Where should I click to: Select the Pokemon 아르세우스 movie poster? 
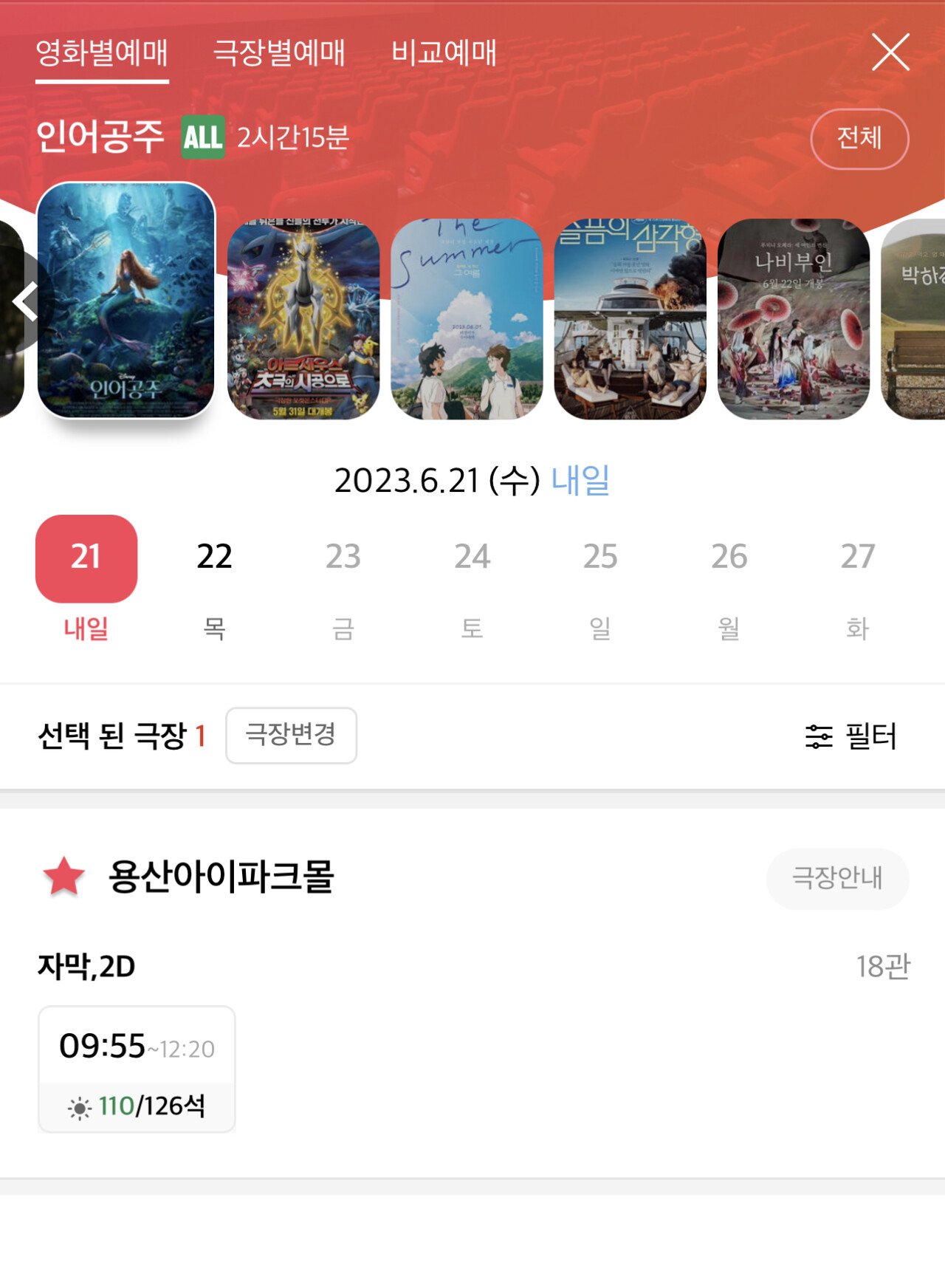303,319
